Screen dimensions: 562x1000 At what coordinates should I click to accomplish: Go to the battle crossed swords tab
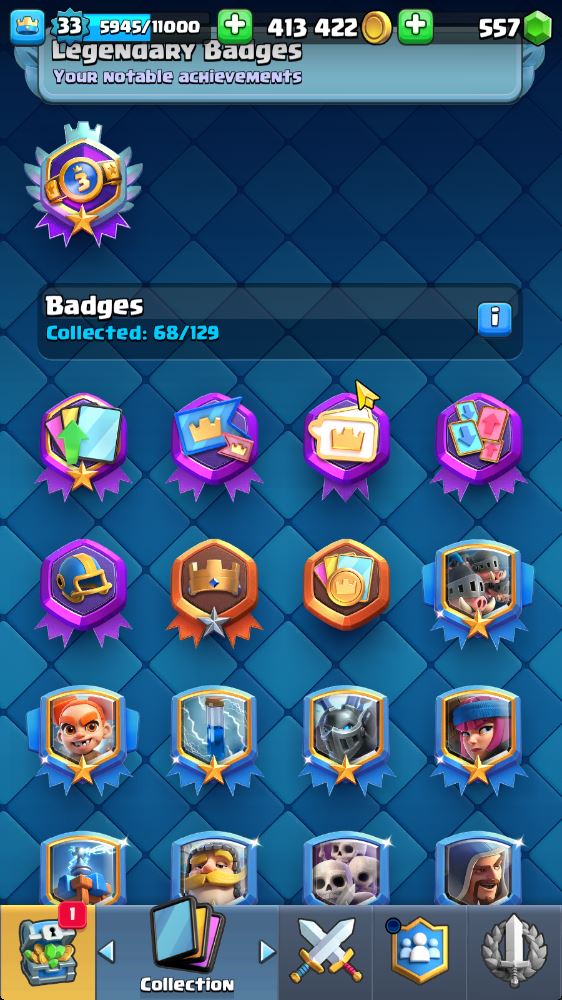325,952
